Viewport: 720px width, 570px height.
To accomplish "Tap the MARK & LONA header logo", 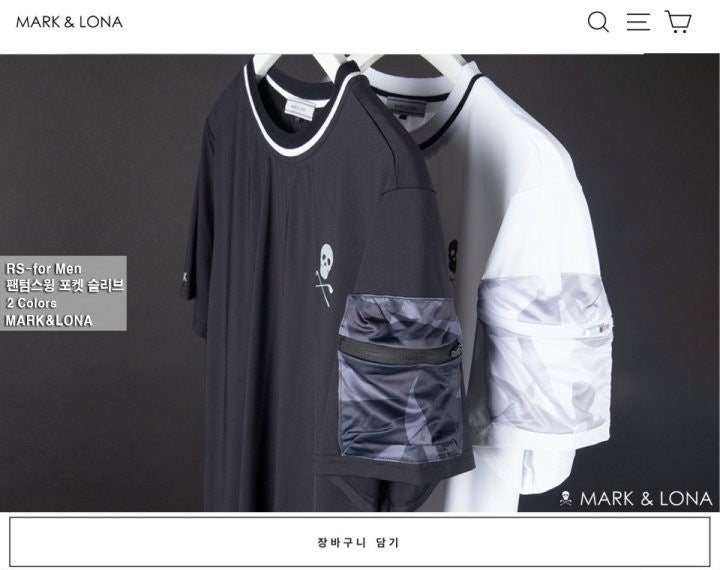I will (69, 21).
